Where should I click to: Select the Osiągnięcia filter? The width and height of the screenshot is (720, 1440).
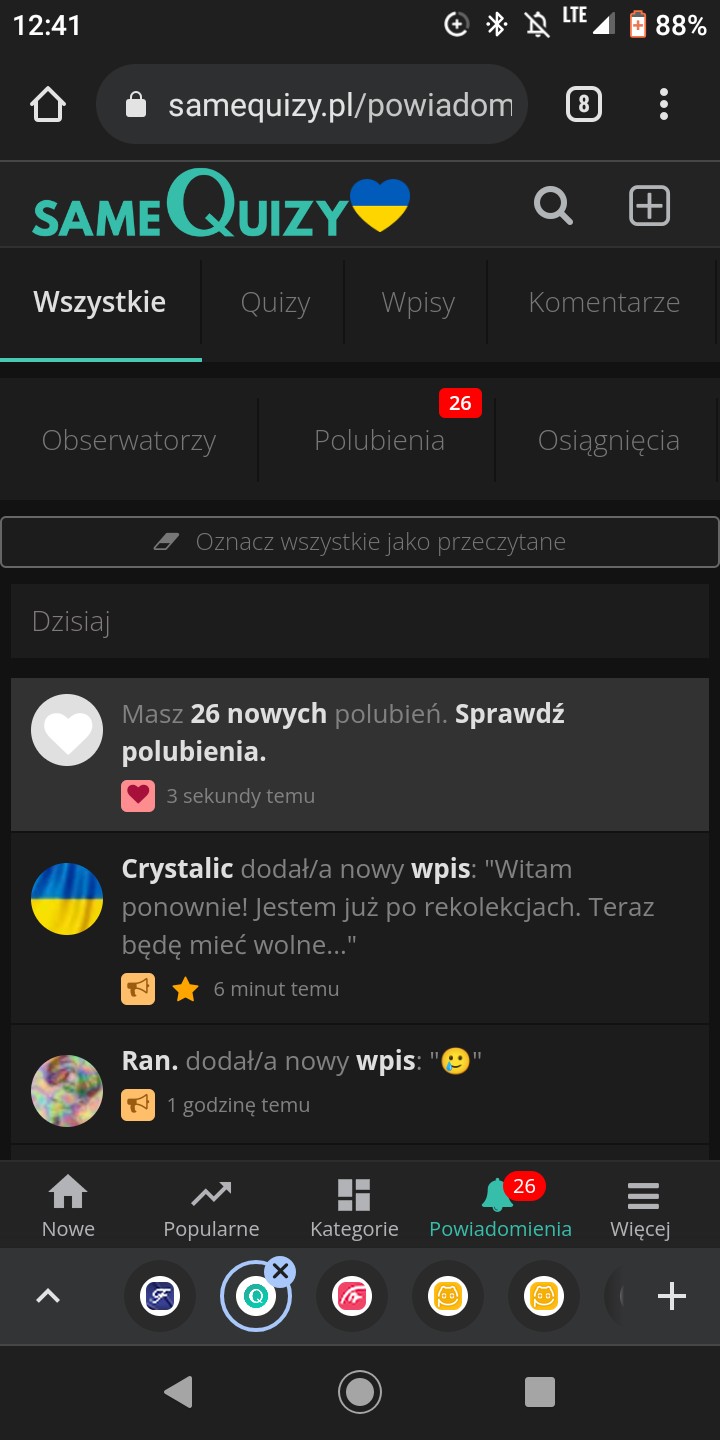[x=608, y=441]
